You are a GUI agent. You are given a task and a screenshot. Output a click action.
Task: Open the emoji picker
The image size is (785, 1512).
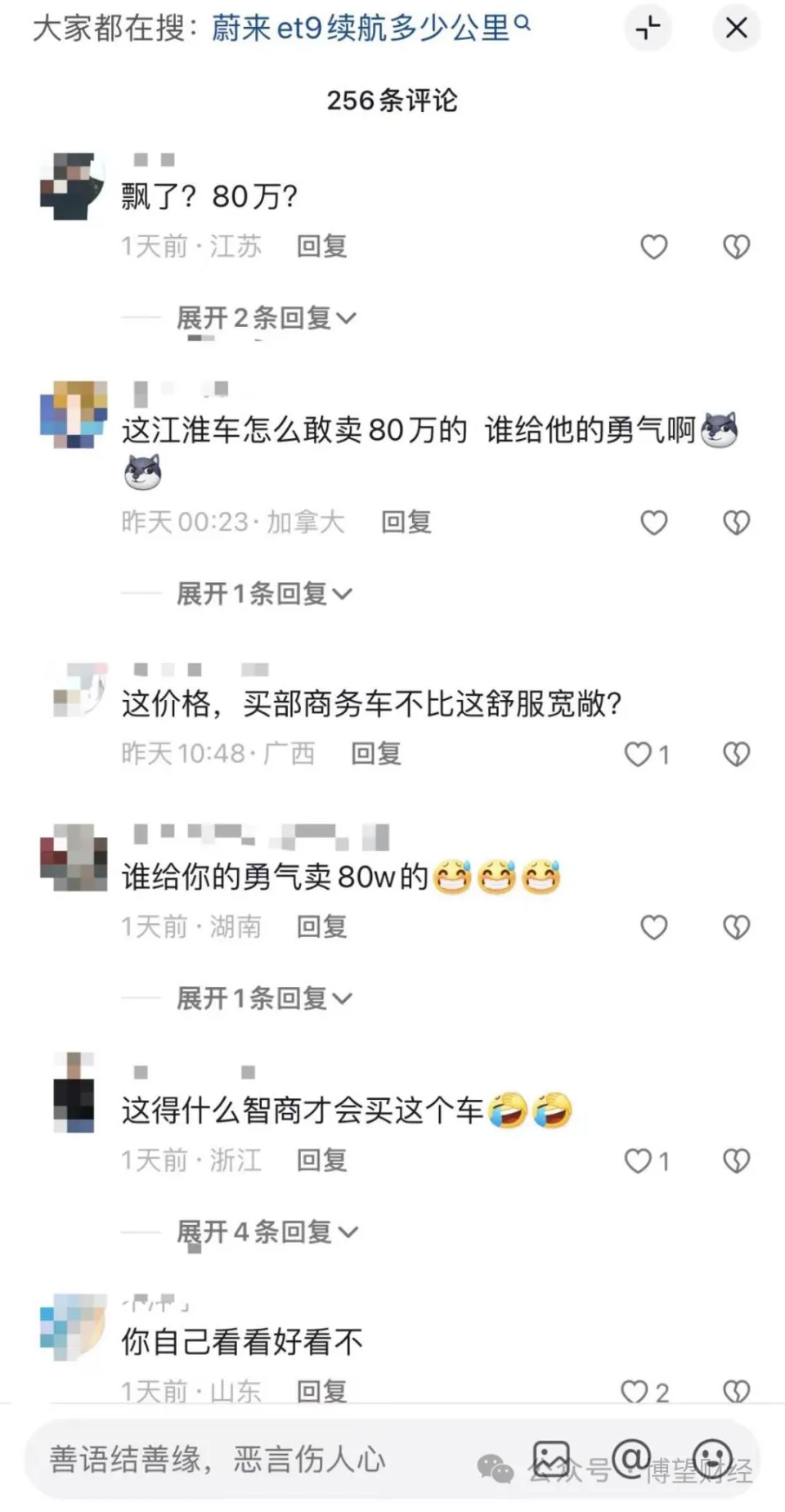[713, 1459]
